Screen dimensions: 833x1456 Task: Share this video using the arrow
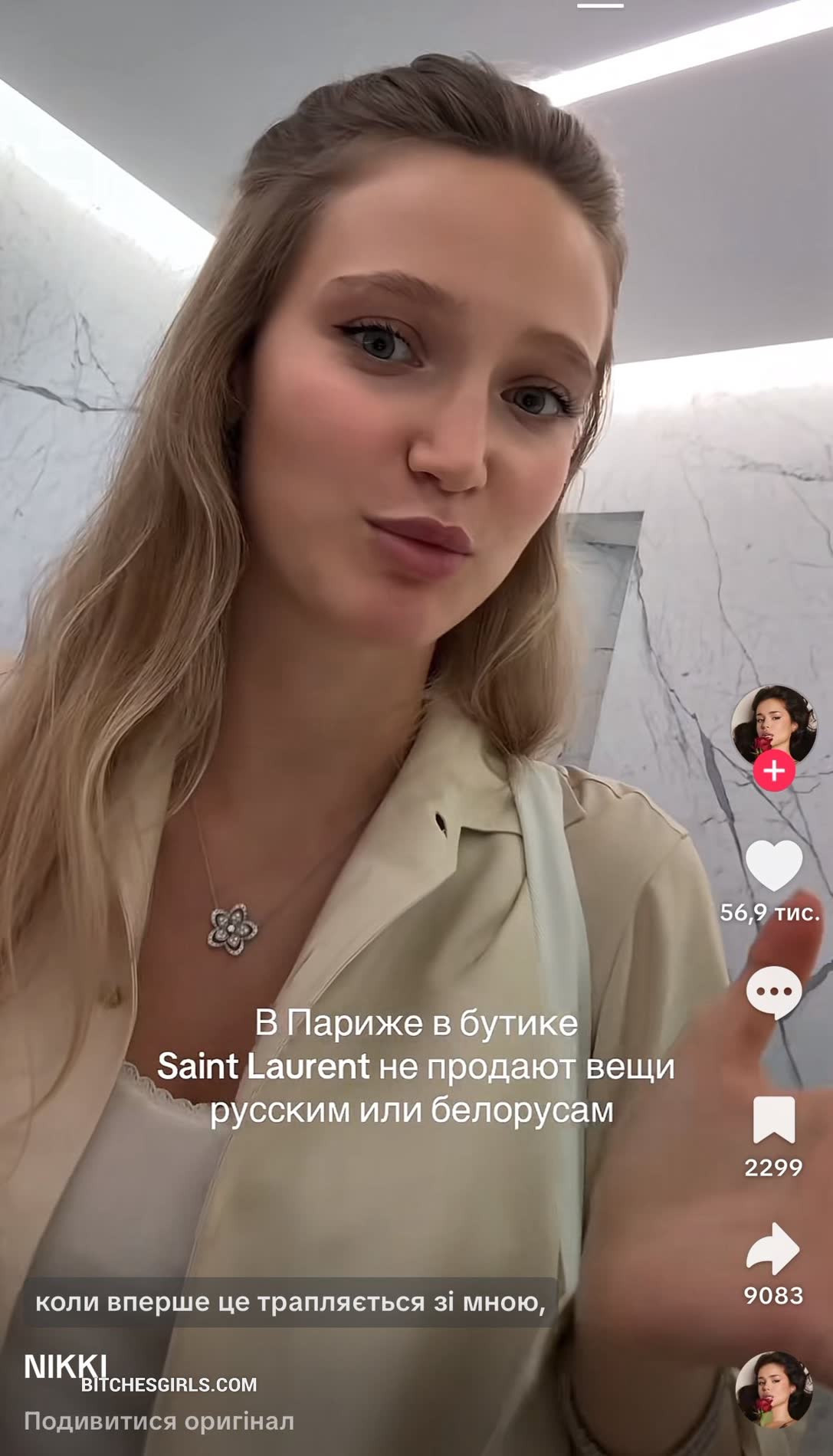[774, 1248]
